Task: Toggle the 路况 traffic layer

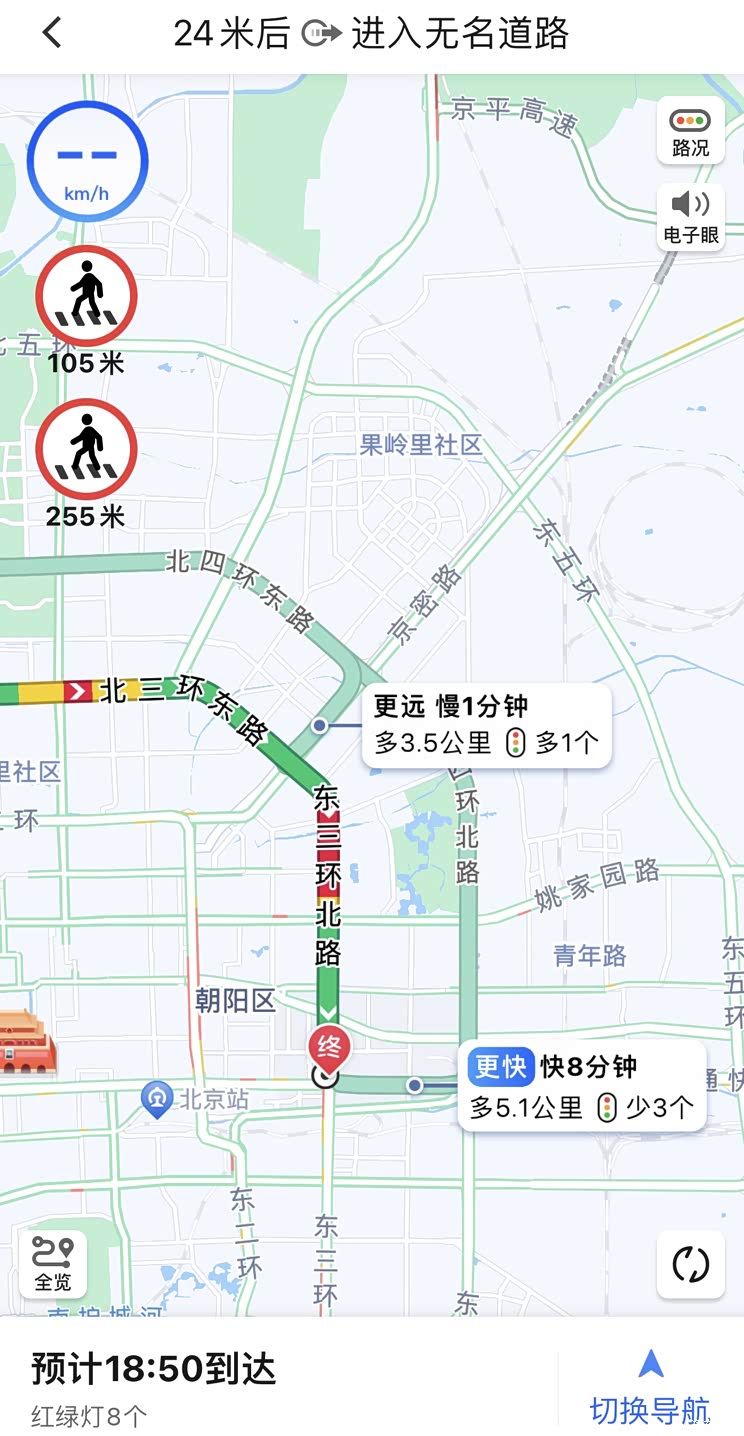Action: click(x=690, y=132)
